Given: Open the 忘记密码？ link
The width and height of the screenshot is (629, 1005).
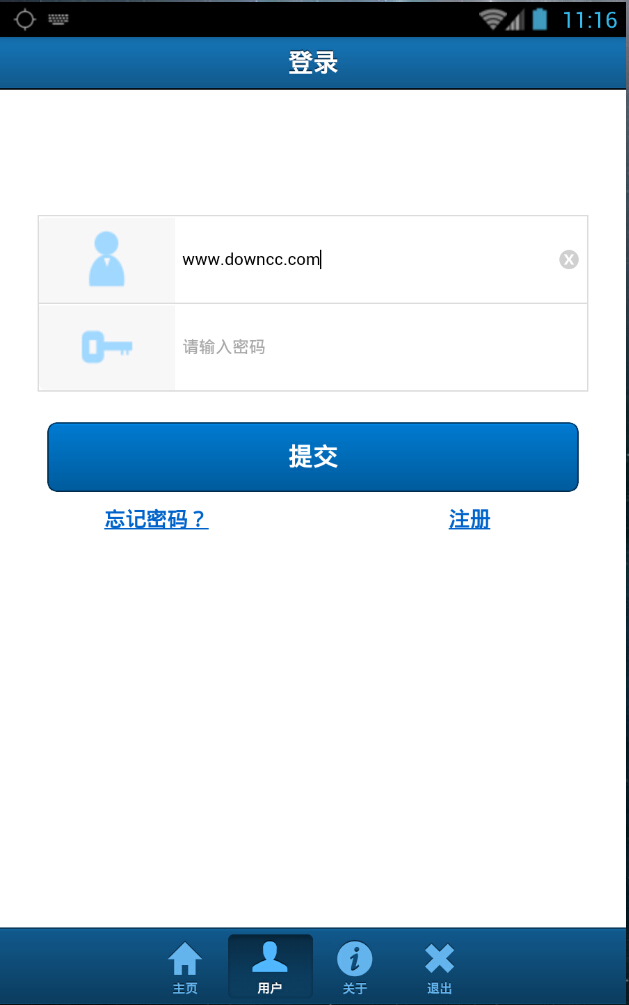Looking at the screenshot, I should (156, 519).
